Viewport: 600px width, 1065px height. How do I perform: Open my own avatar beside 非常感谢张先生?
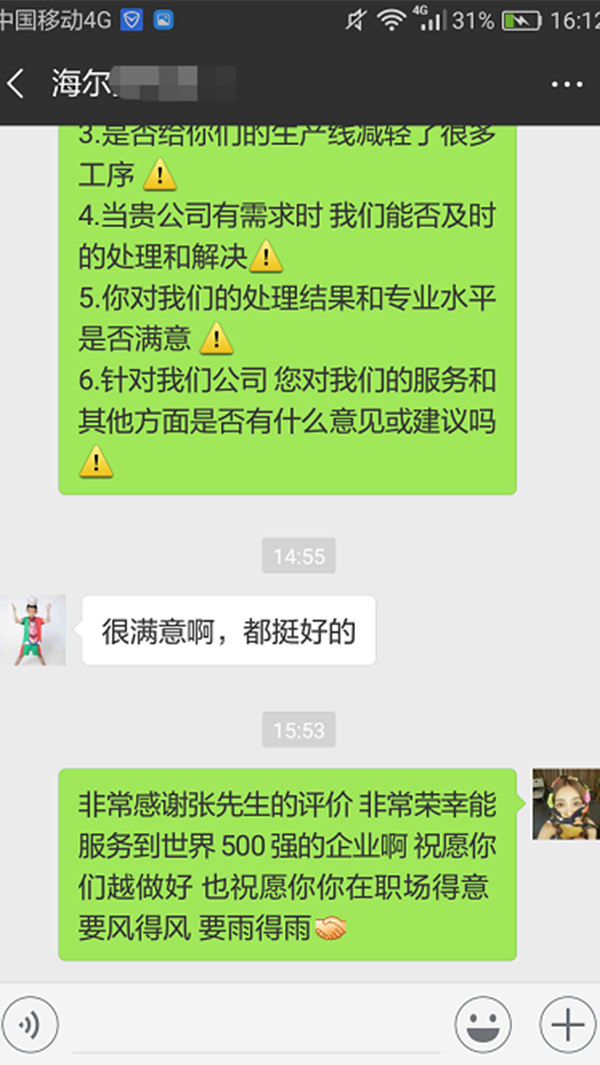[x=565, y=803]
